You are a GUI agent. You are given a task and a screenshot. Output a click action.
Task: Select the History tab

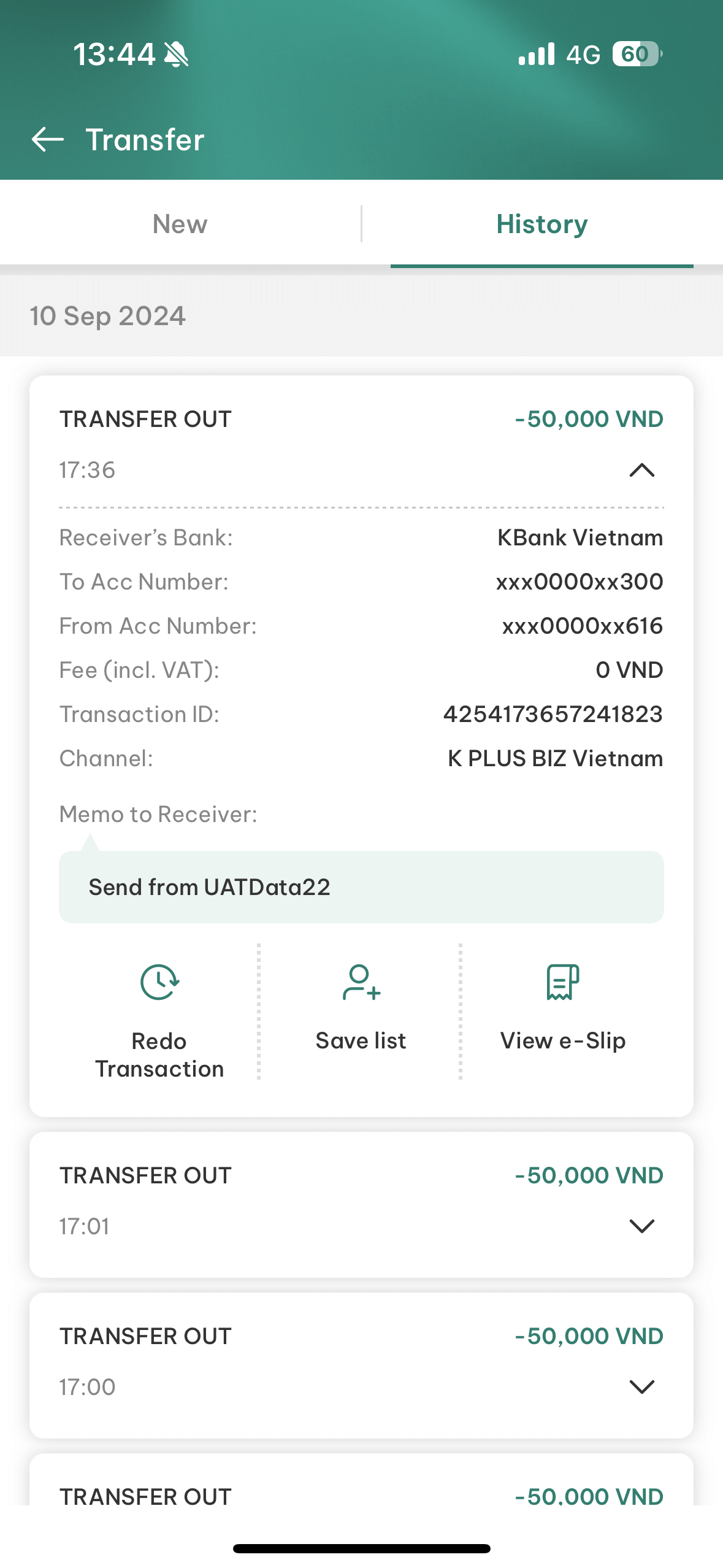[x=541, y=225]
